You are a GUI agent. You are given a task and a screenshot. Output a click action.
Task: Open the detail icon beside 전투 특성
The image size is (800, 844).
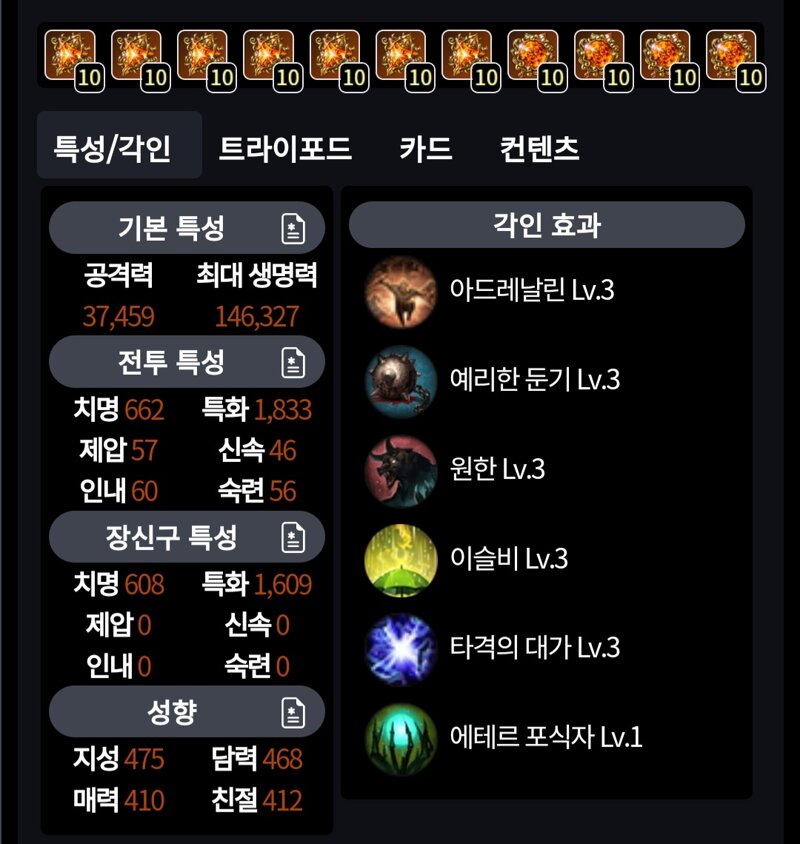293,362
